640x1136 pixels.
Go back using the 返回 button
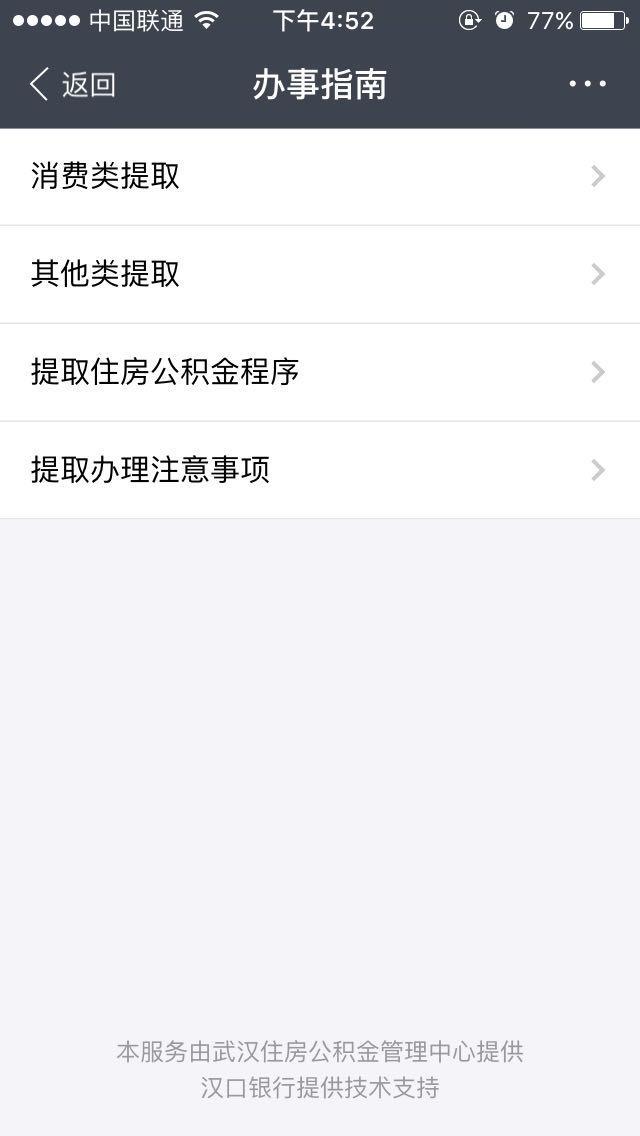(x=72, y=84)
